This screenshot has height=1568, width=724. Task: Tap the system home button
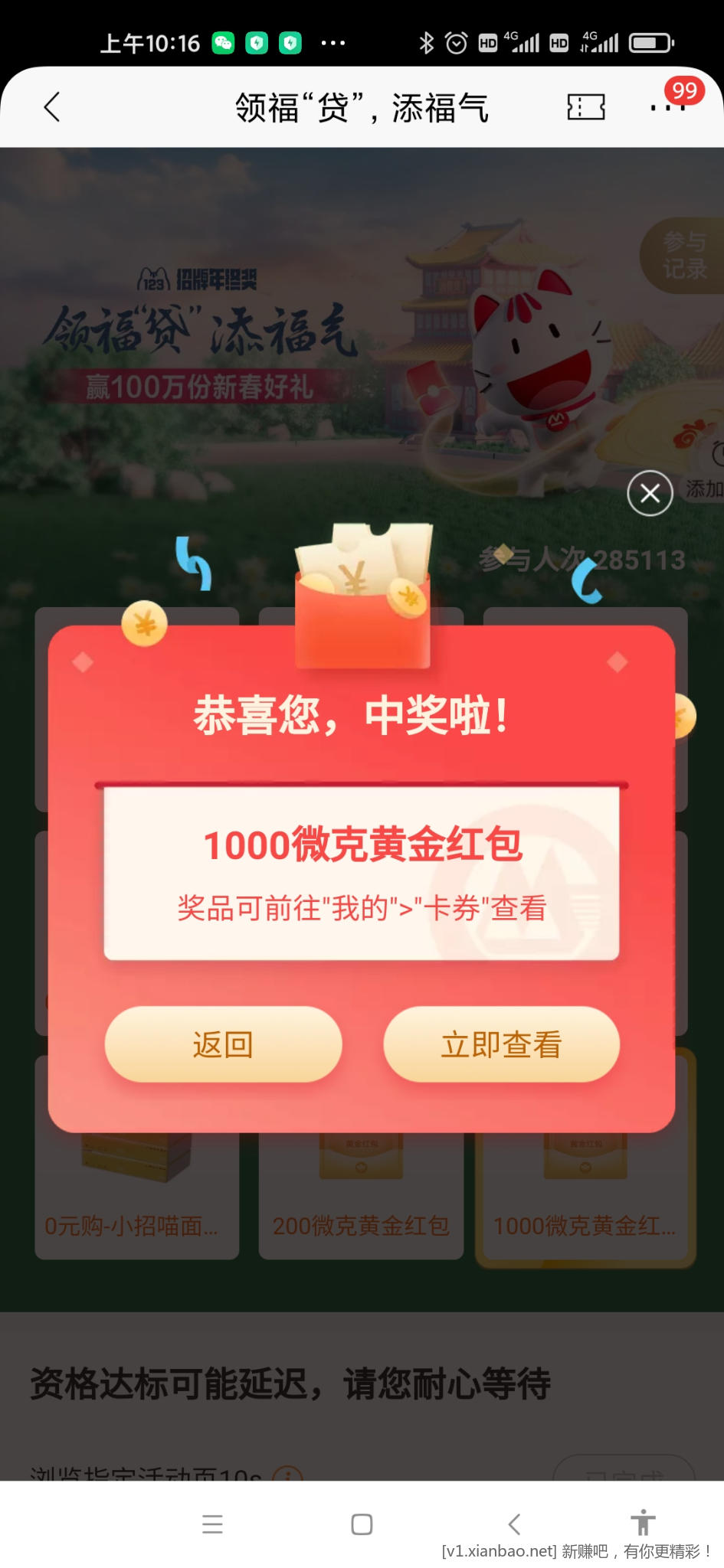pos(362,1524)
